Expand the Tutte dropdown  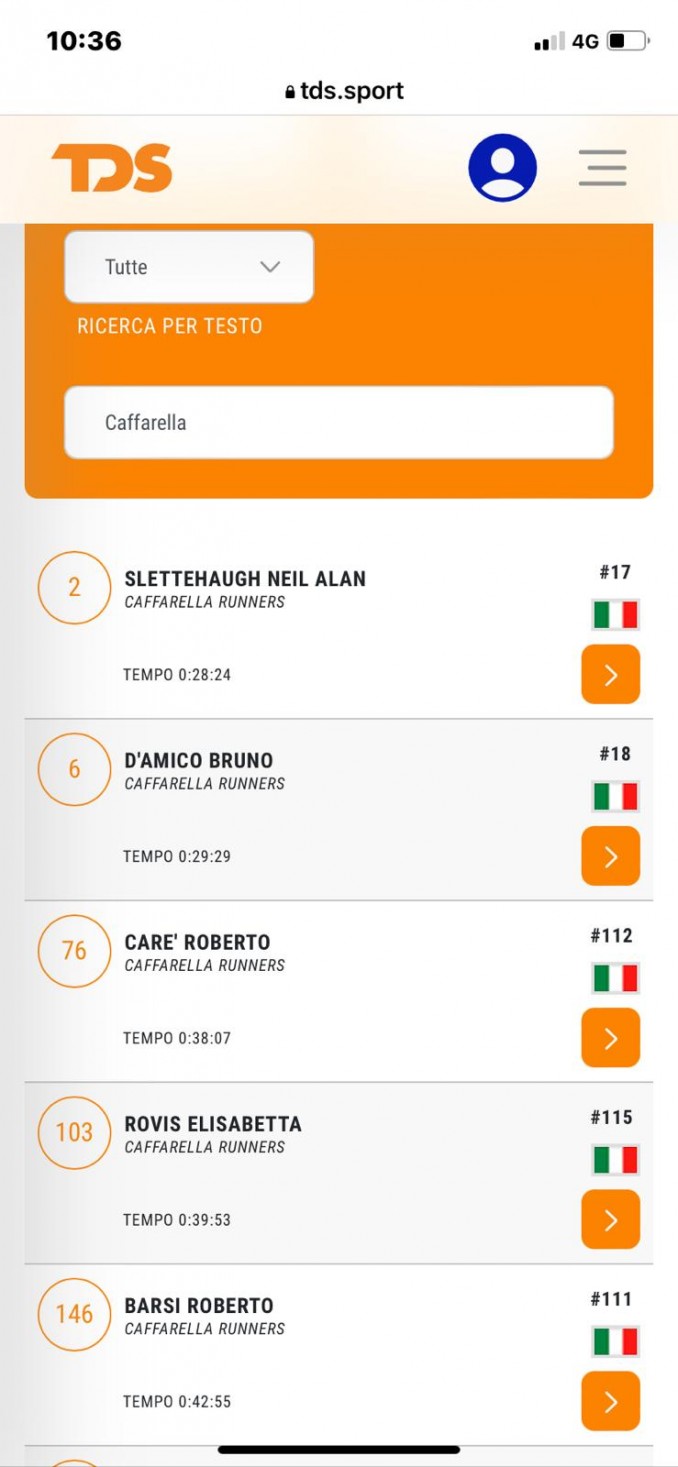pyautogui.click(x=189, y=267)
